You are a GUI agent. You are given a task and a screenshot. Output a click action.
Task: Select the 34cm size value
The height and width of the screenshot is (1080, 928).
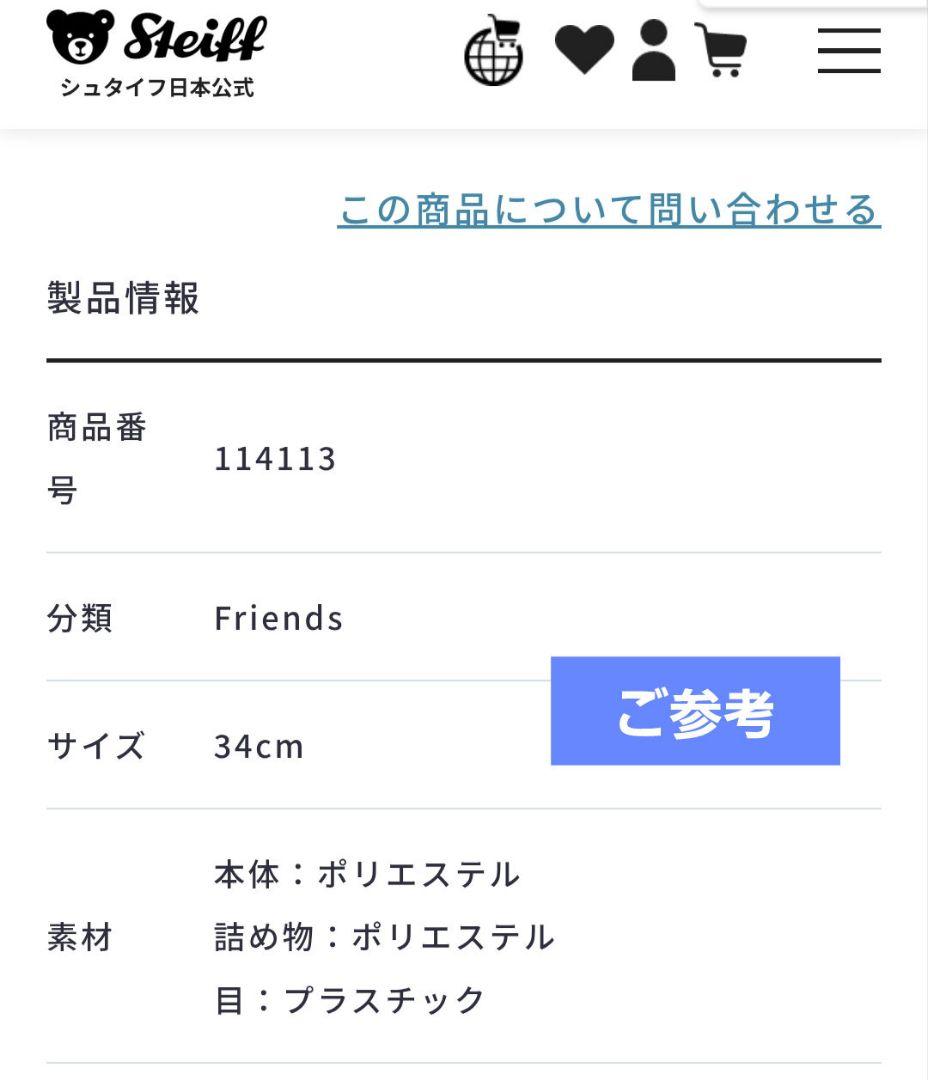point(256,745)
